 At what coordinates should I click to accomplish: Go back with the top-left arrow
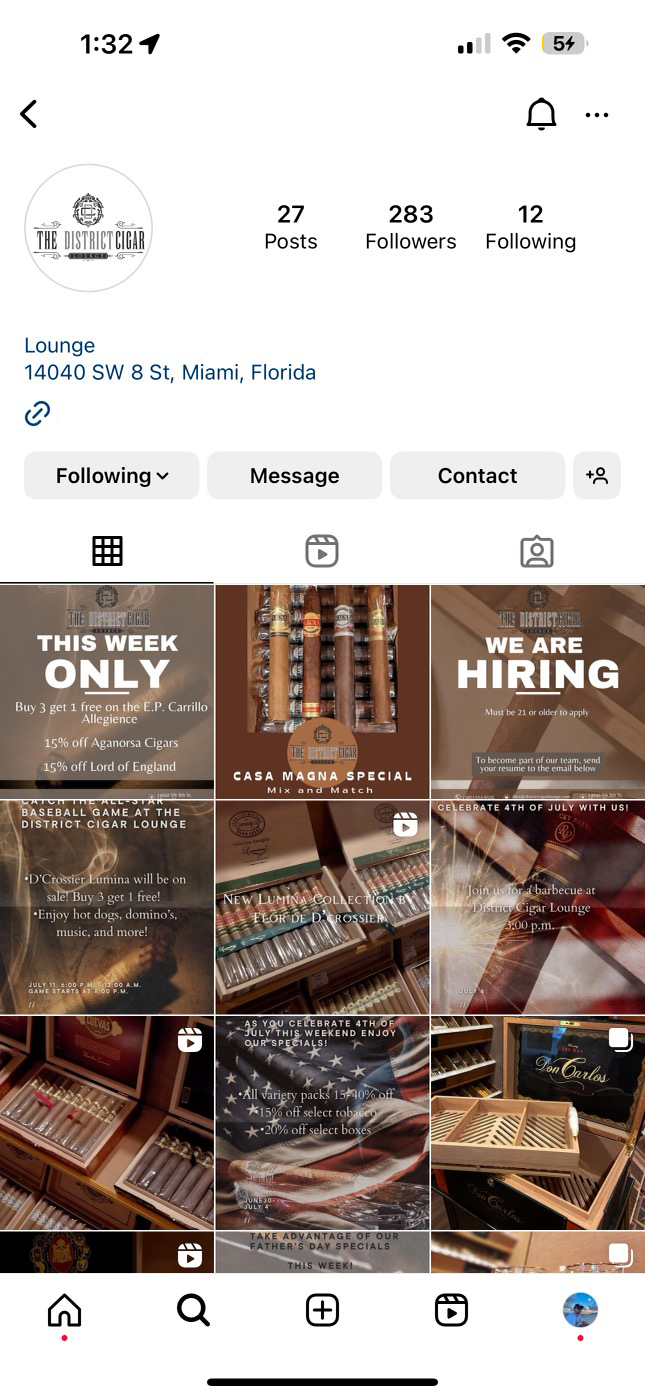29,114
